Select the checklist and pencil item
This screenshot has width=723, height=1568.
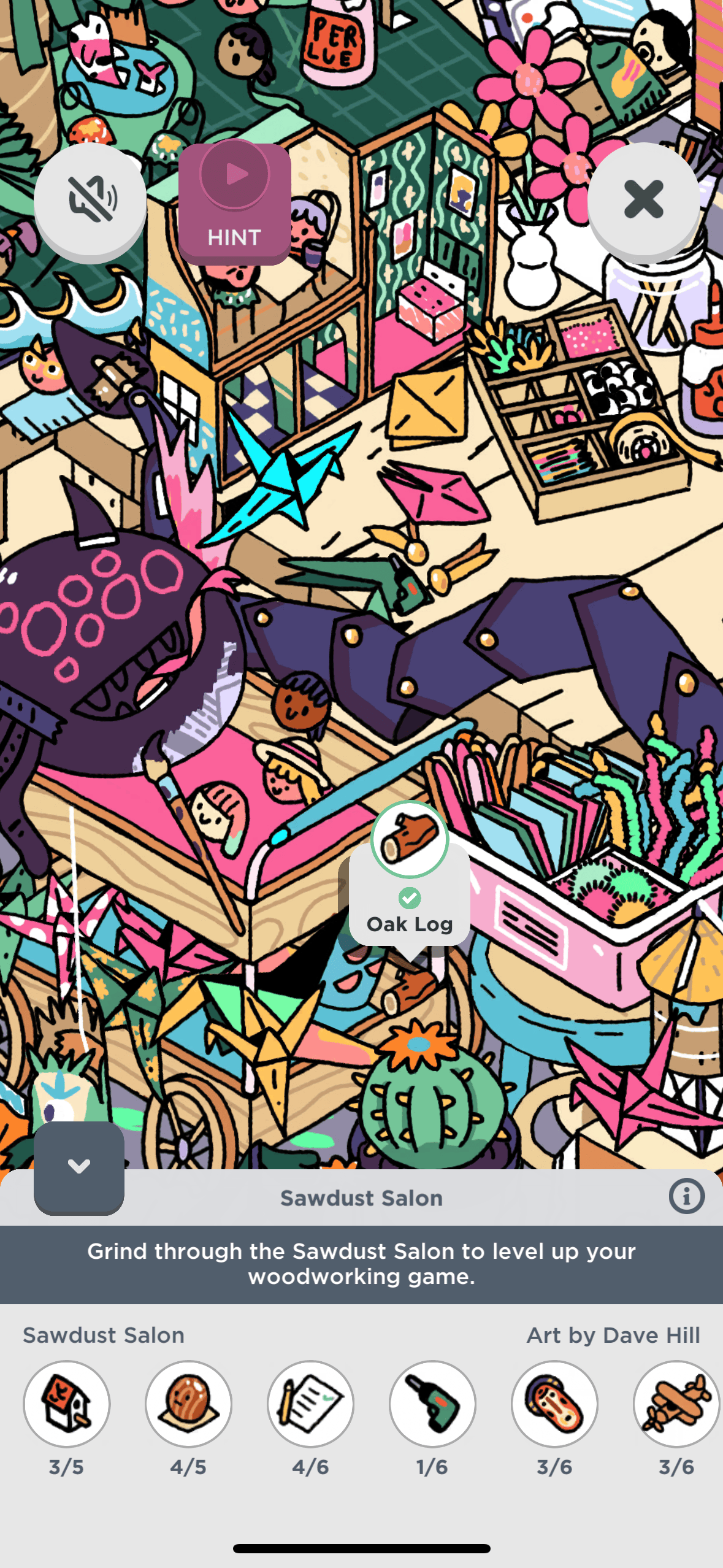[310, 1404]
